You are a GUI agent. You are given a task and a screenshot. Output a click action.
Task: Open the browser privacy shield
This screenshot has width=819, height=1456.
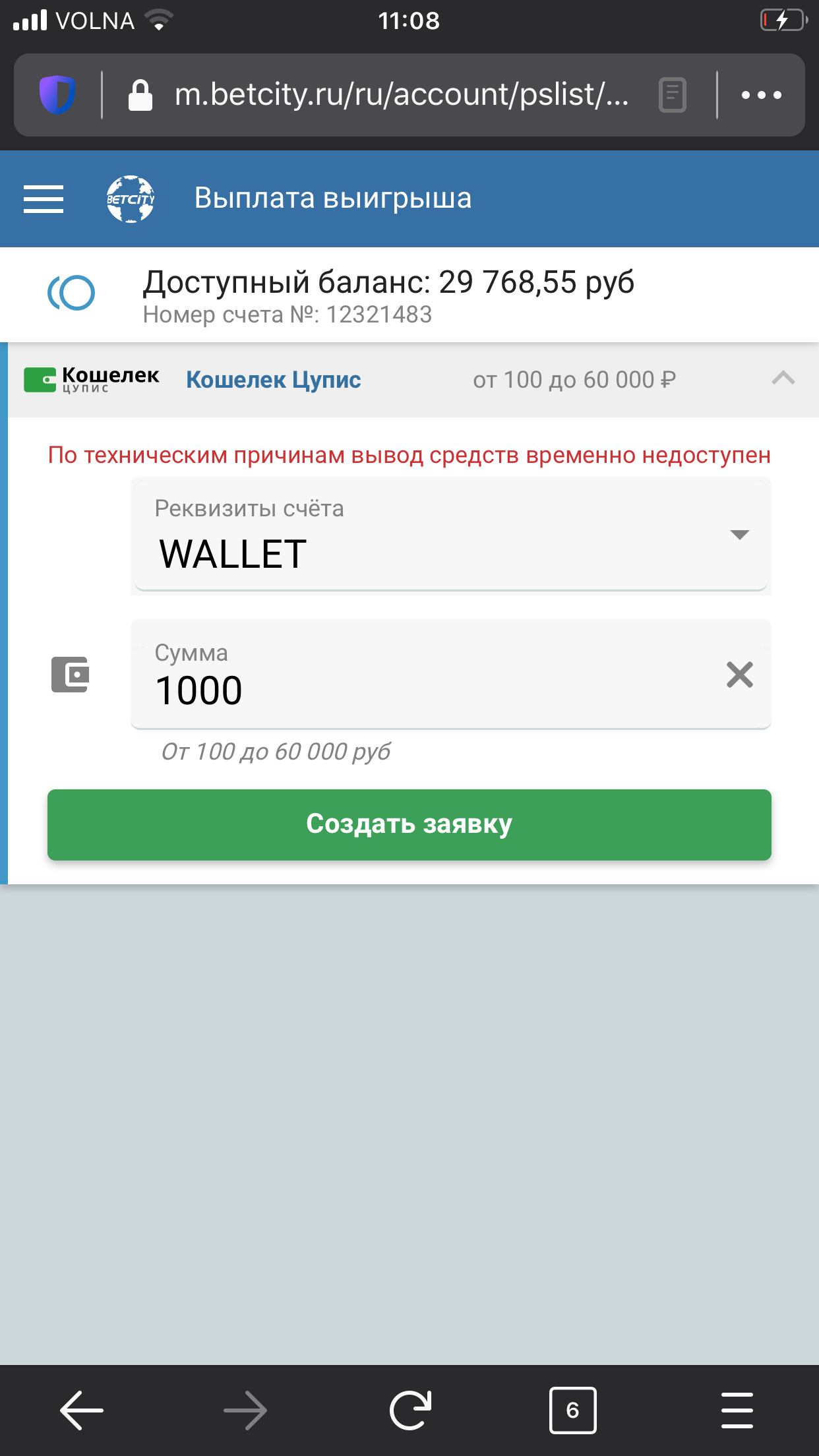[x=57, y=95]
